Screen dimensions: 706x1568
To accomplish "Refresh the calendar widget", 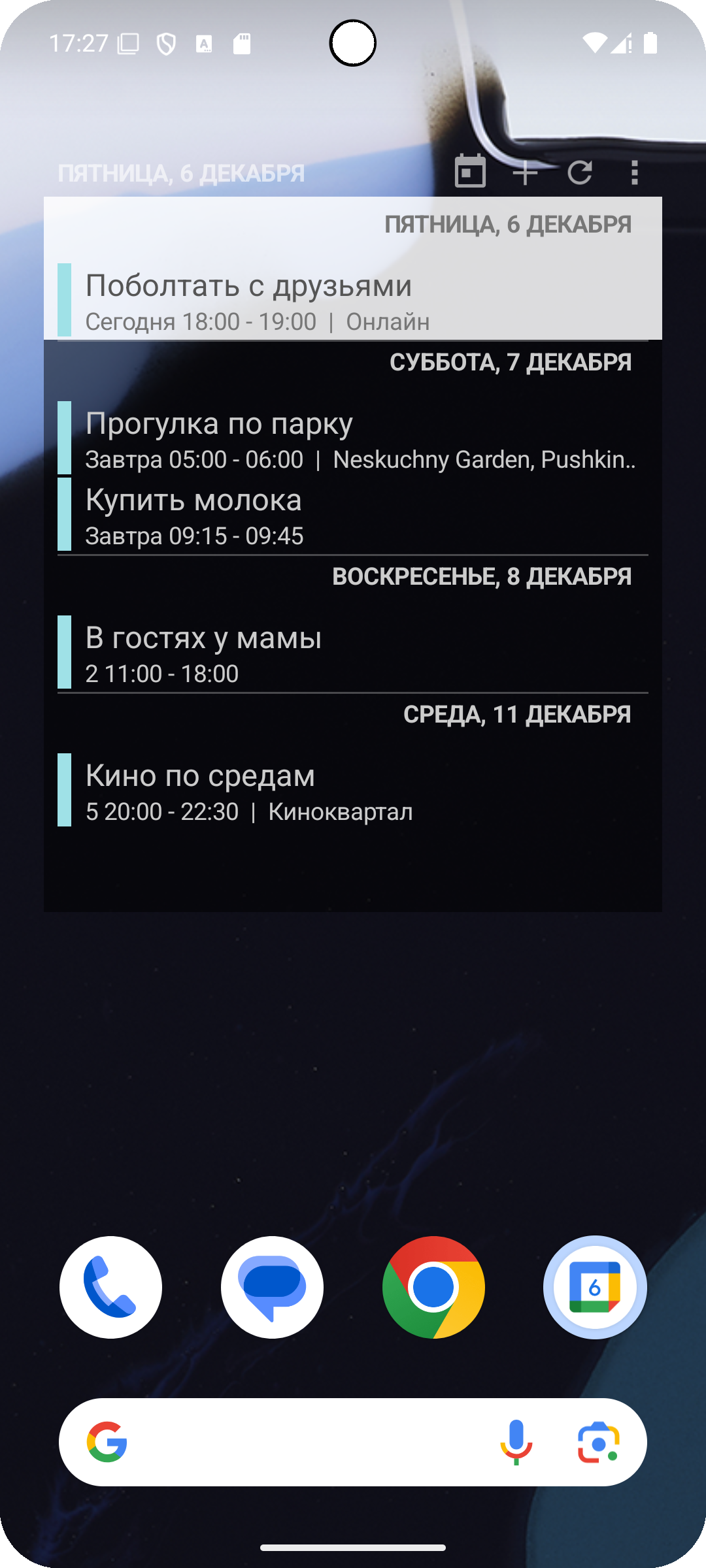I will [580, 172].
